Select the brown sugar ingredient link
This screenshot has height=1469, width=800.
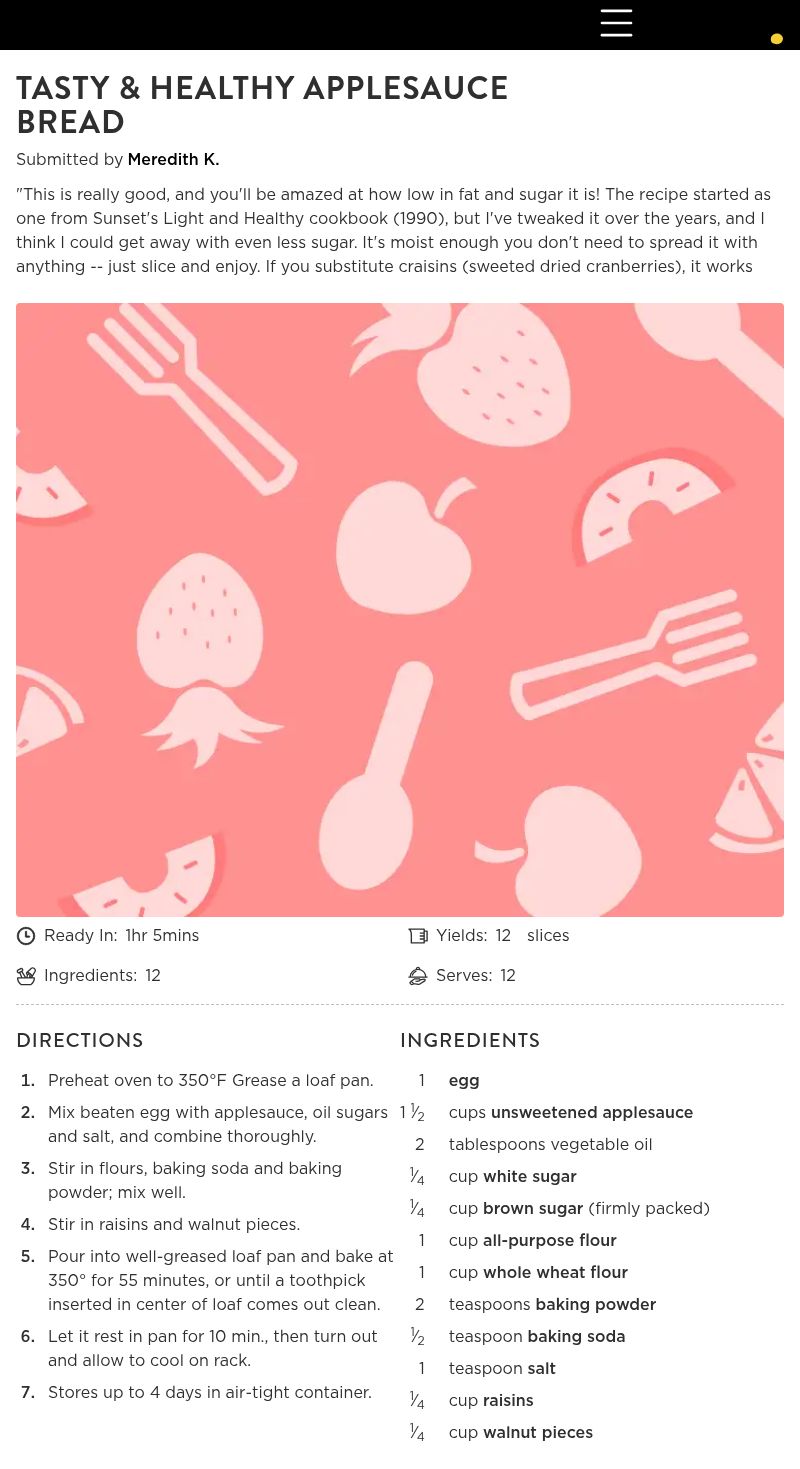coord(532,1209)
